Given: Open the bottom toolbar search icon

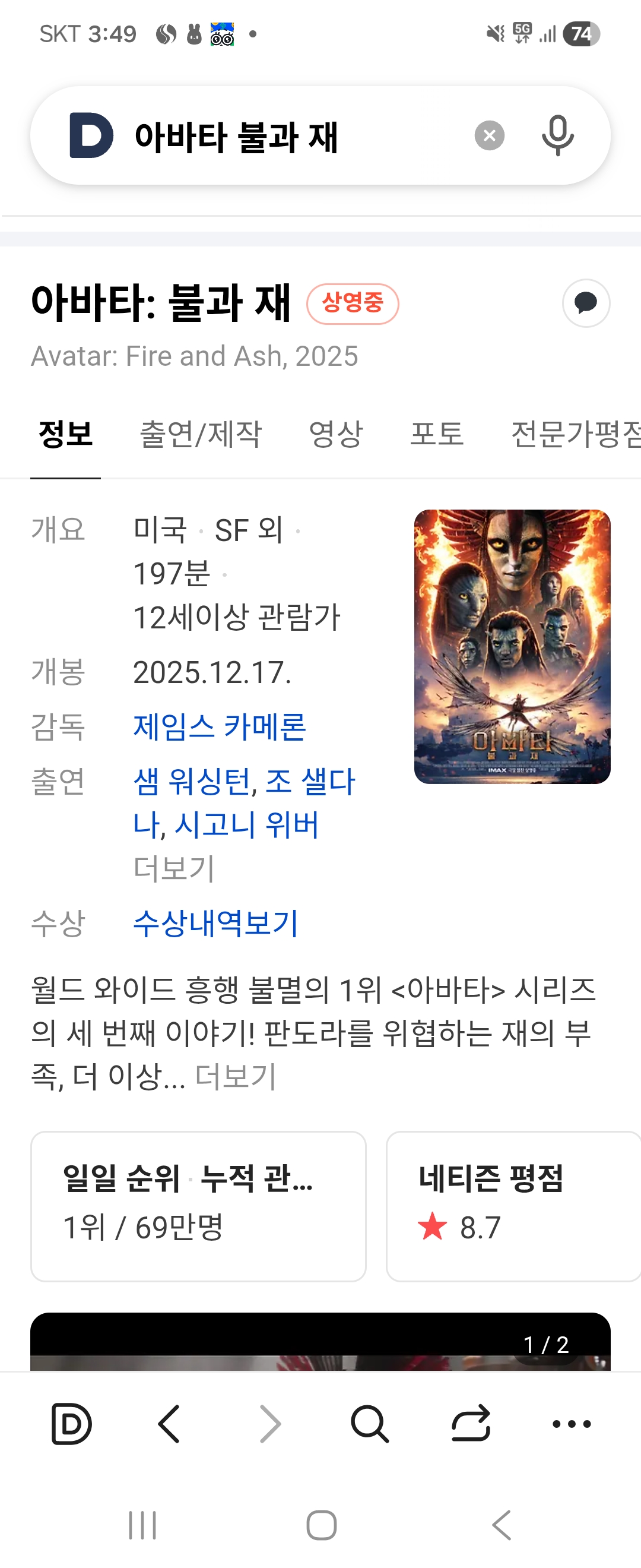Looking at the screenshot, I should (370, 1424).
